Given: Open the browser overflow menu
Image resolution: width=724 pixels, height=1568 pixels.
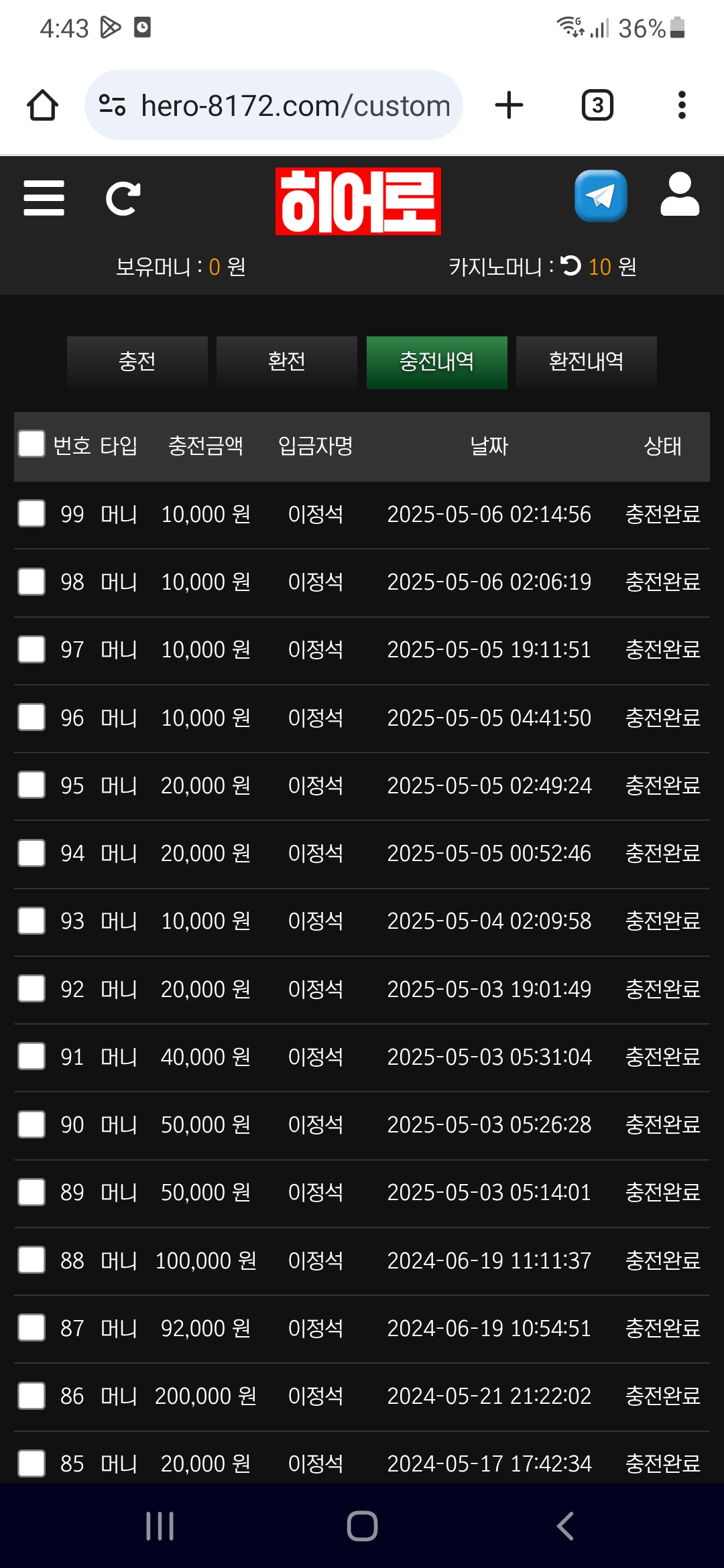Looking at the screenshot, I should click(x=682, y=105).
